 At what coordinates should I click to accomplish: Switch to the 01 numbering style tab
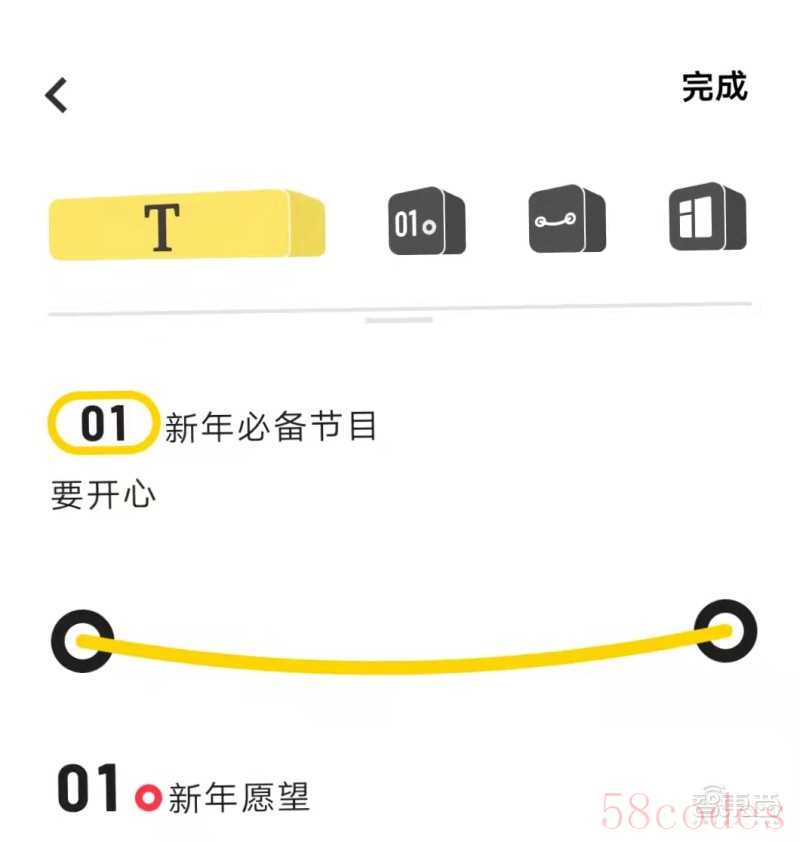coord(426,221)
